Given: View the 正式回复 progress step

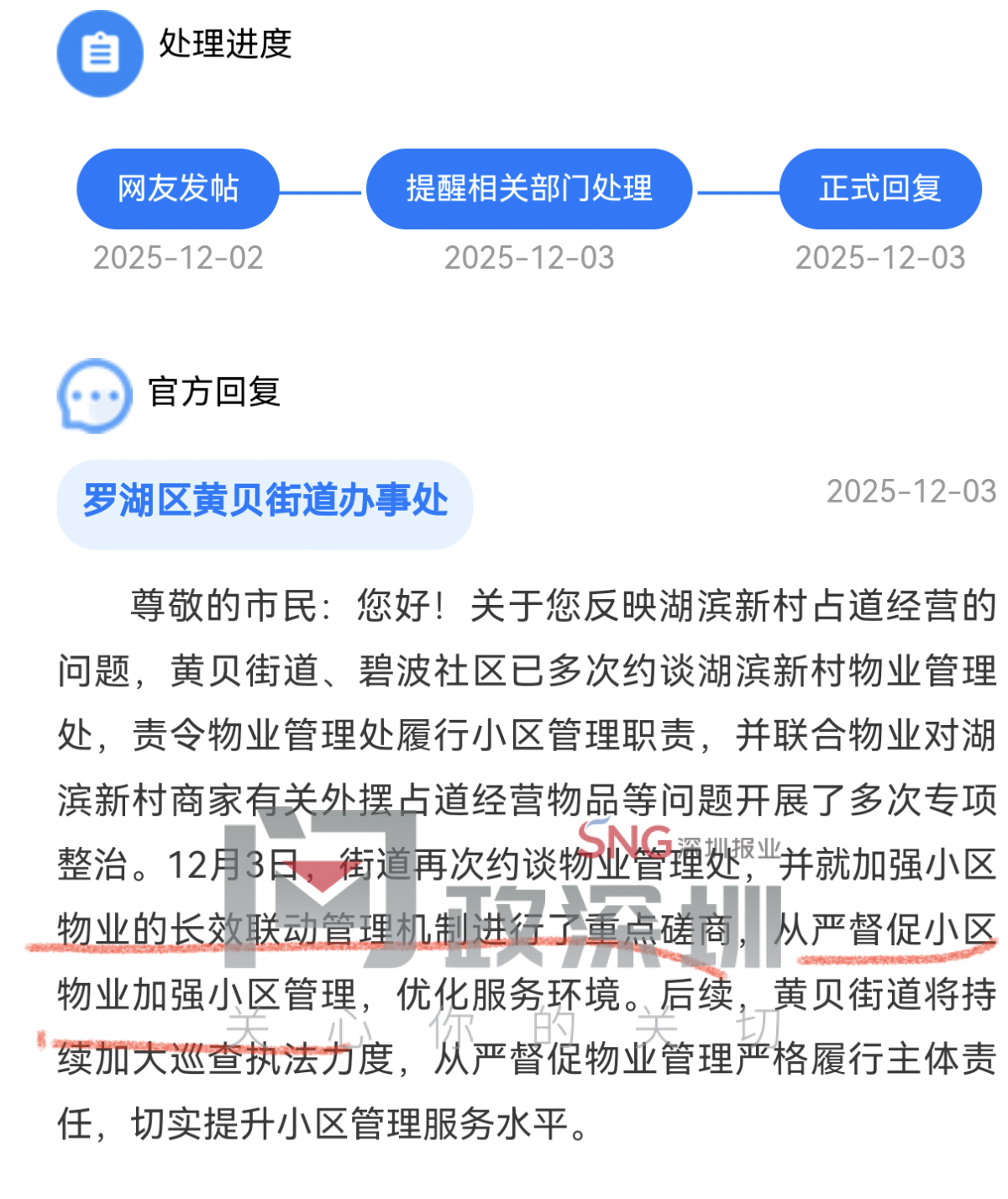Looking at the screenshot, I should coord(879,189).
